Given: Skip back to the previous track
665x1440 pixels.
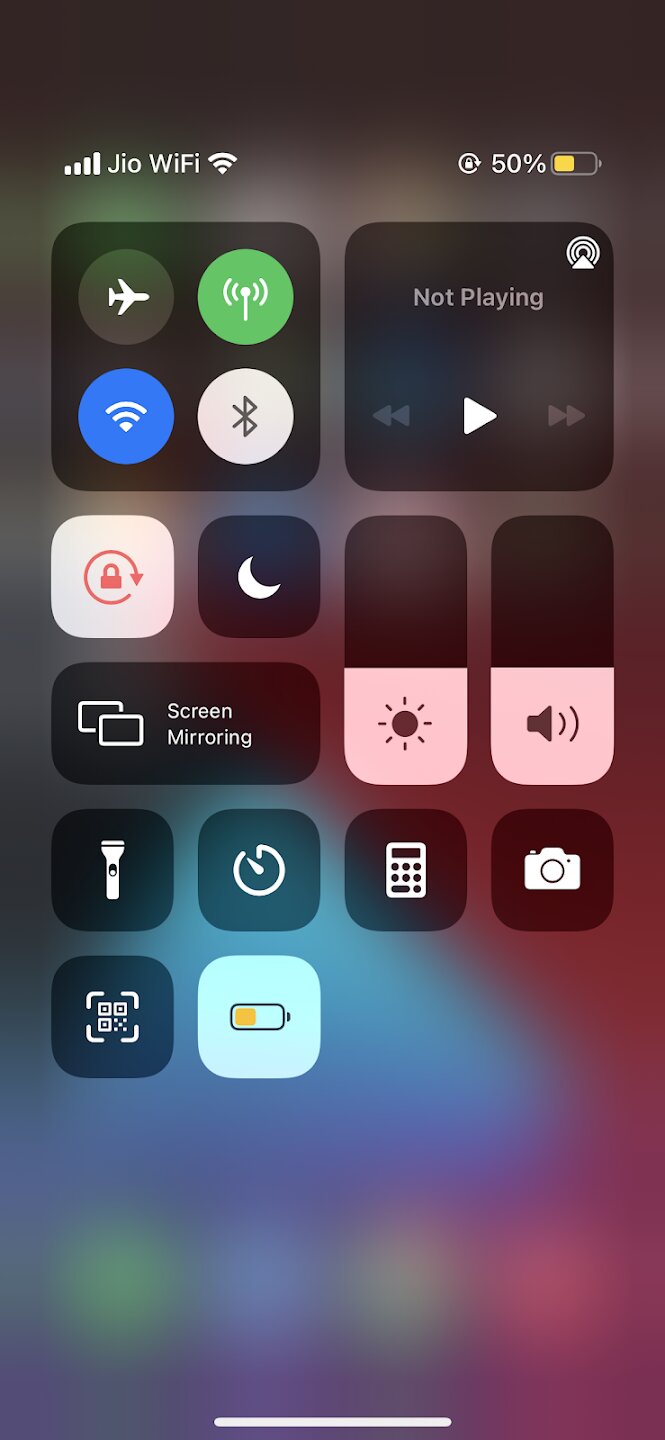Looking at the screenshot, I should [x=391, y=416].
